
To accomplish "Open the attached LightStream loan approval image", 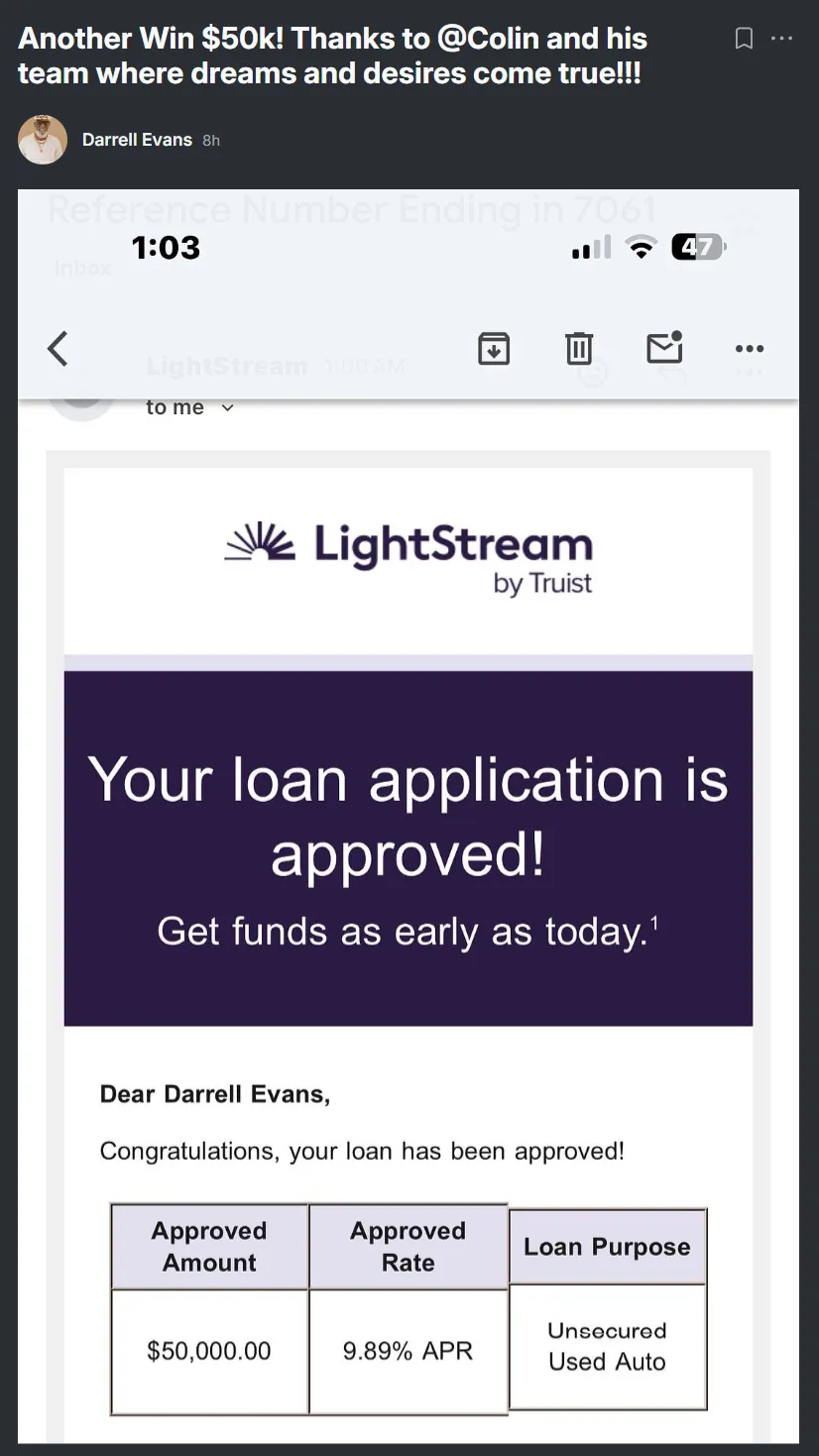I will click(409, 816).
